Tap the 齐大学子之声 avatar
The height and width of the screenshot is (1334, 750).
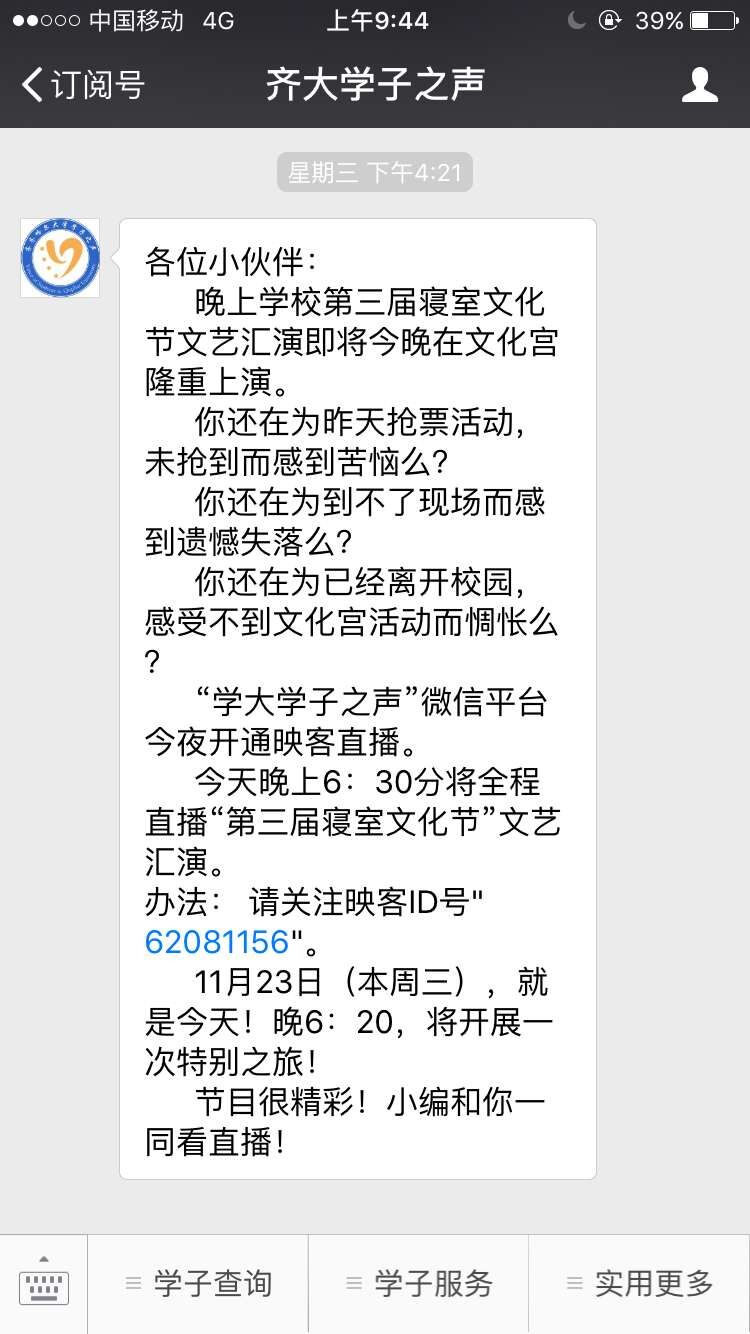point(60,258)
